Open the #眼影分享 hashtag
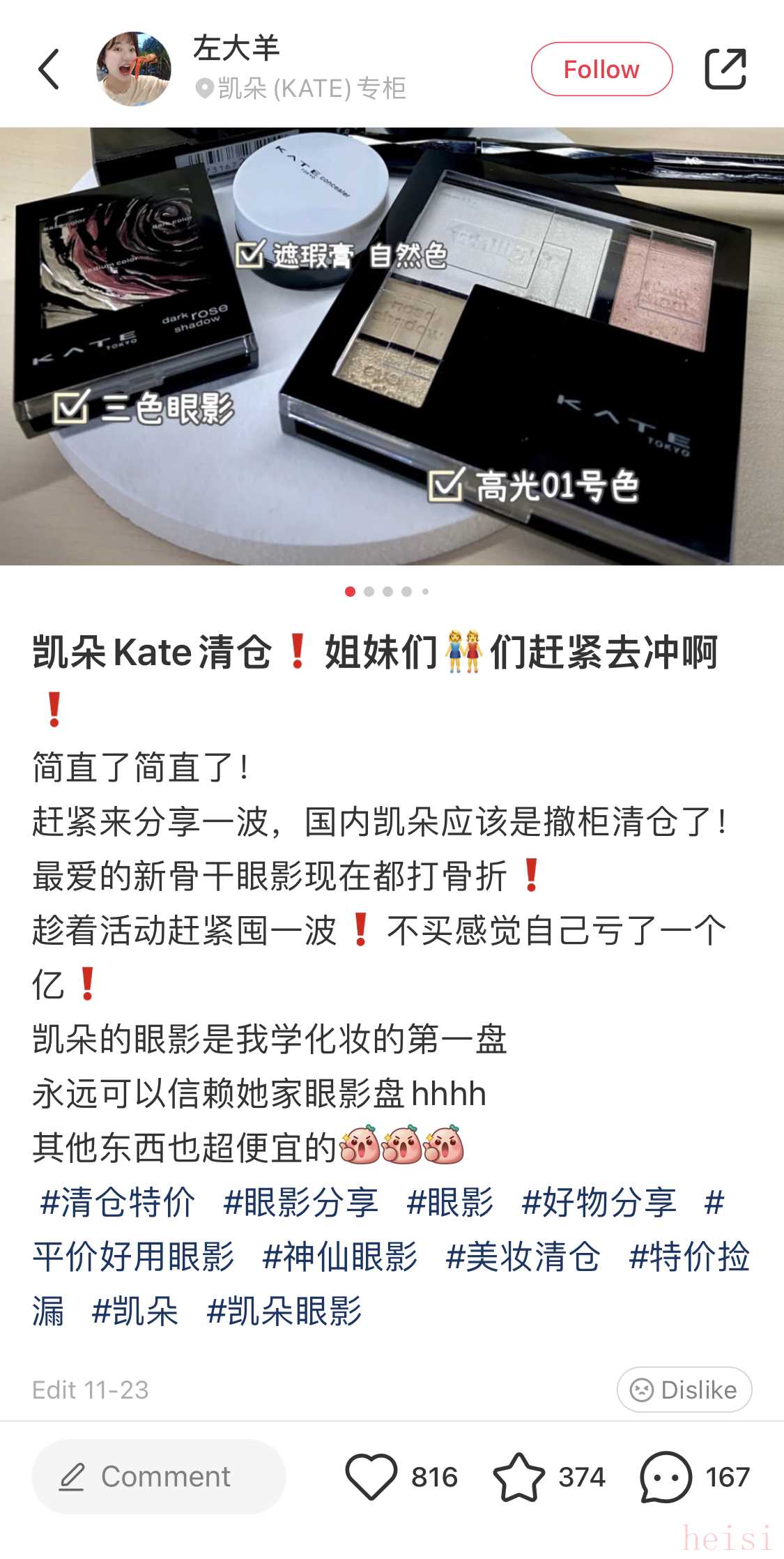Screen dimensions: 784x1559 click(x=300, y=1203)
